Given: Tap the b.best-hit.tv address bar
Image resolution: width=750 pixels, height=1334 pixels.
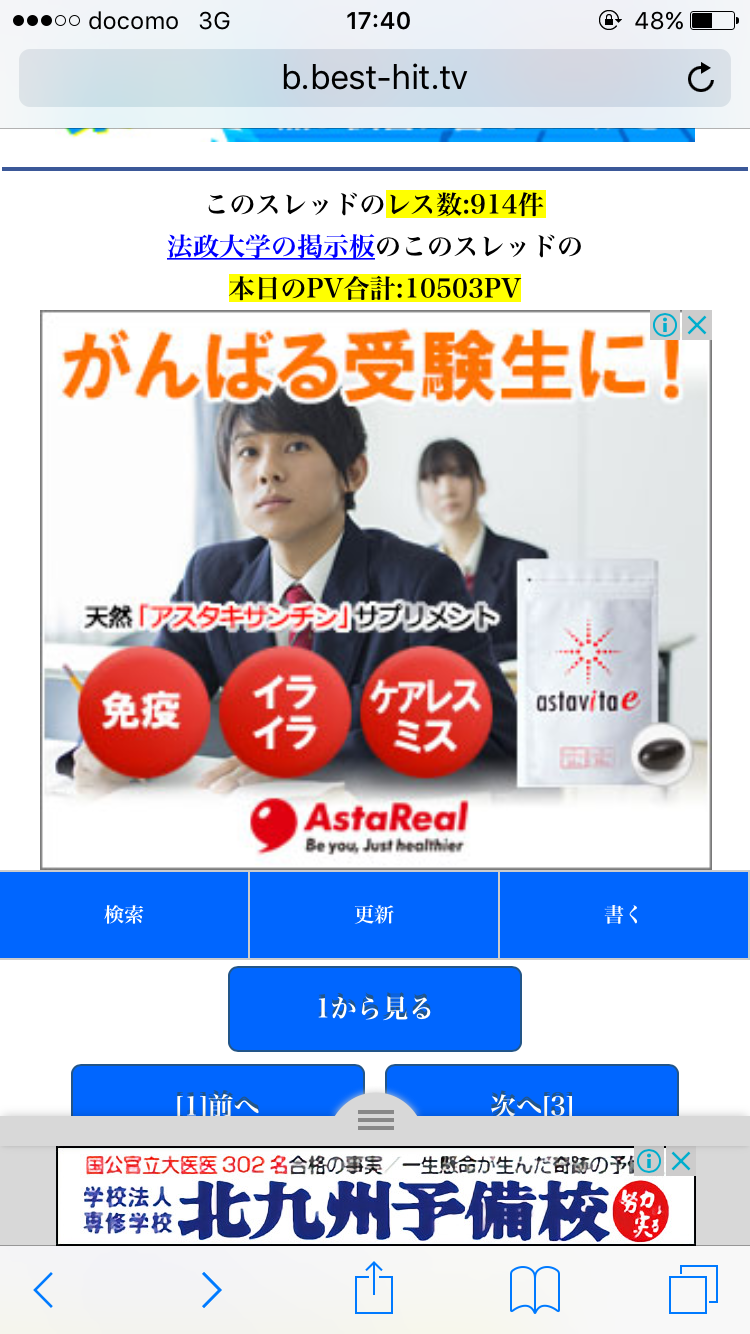Looking at the screenshot, I should (x=374, y=78).
